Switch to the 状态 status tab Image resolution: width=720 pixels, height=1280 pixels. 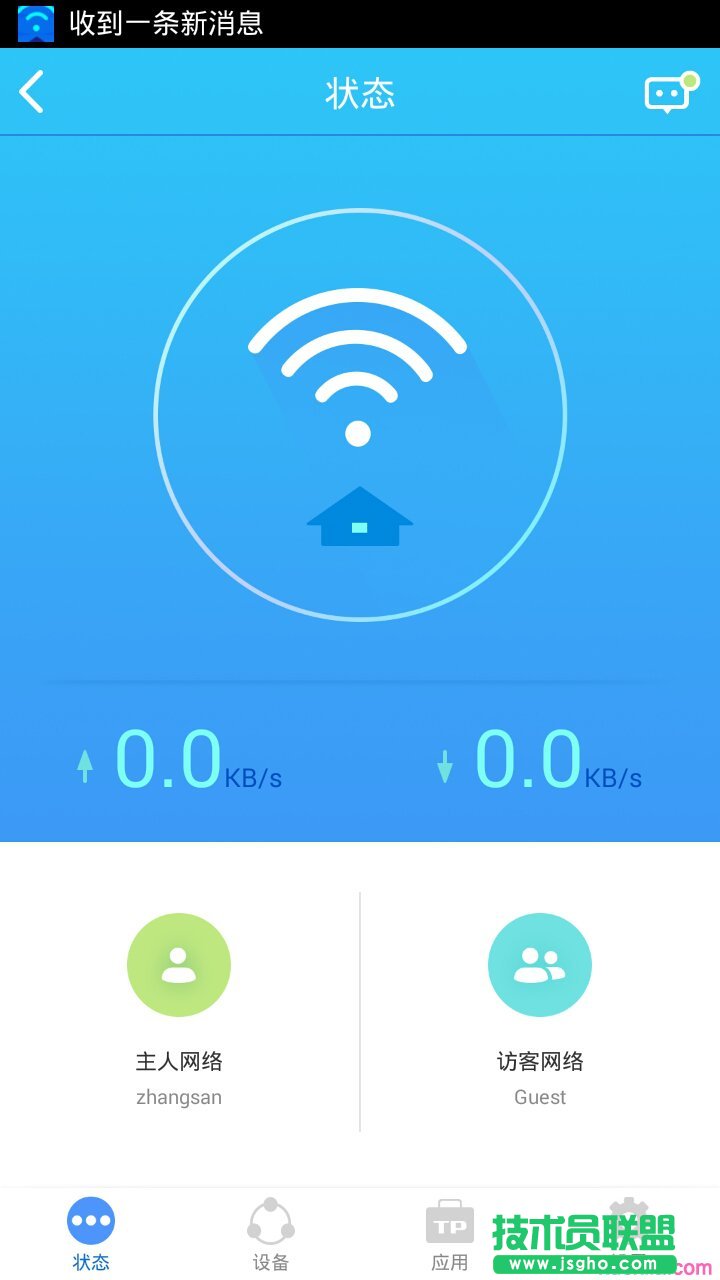pyautogui.click(x=92, y=1232)
